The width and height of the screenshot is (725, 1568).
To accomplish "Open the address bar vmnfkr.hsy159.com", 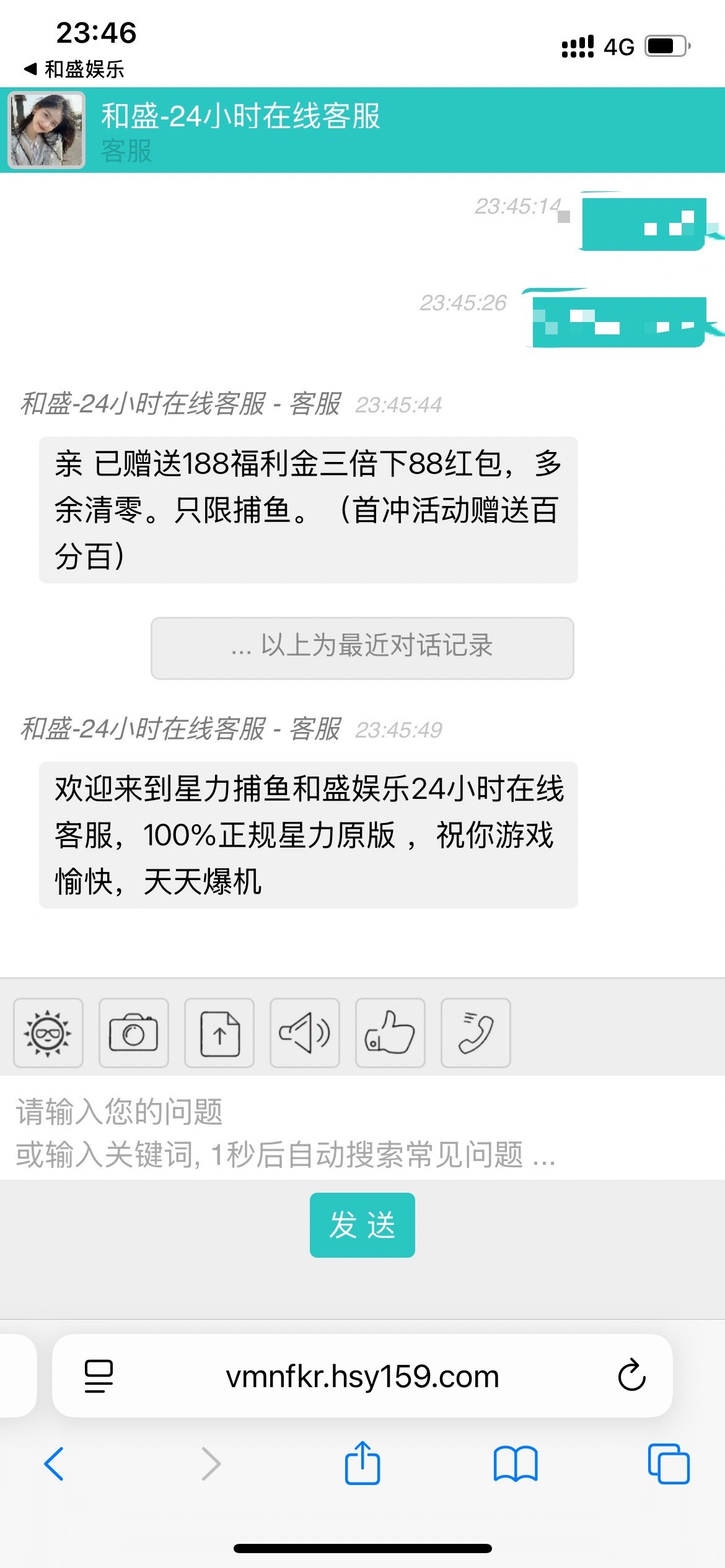I will [x=362, y=1376].
